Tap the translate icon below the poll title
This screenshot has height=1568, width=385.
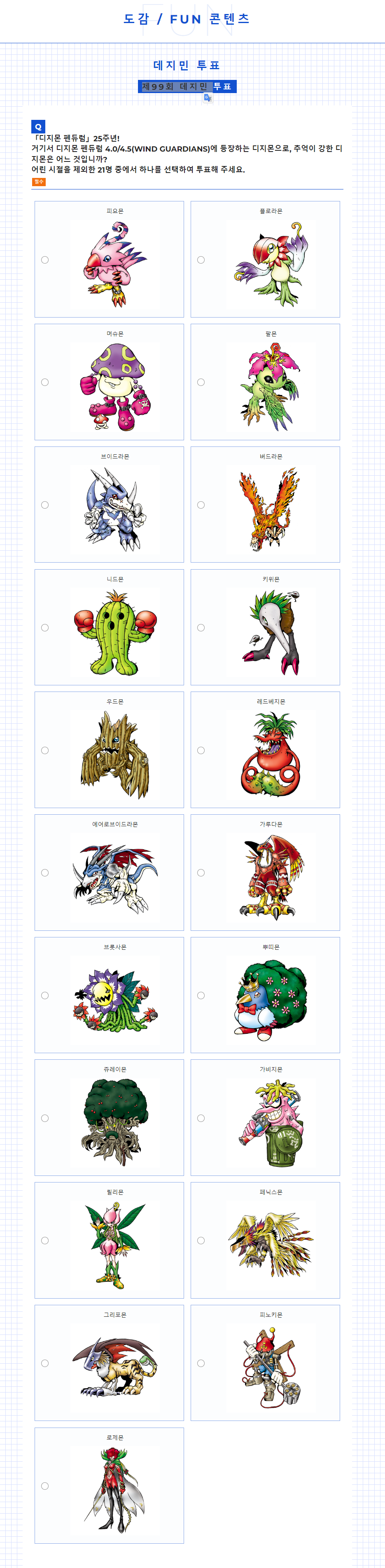click(x=208, y=98)
